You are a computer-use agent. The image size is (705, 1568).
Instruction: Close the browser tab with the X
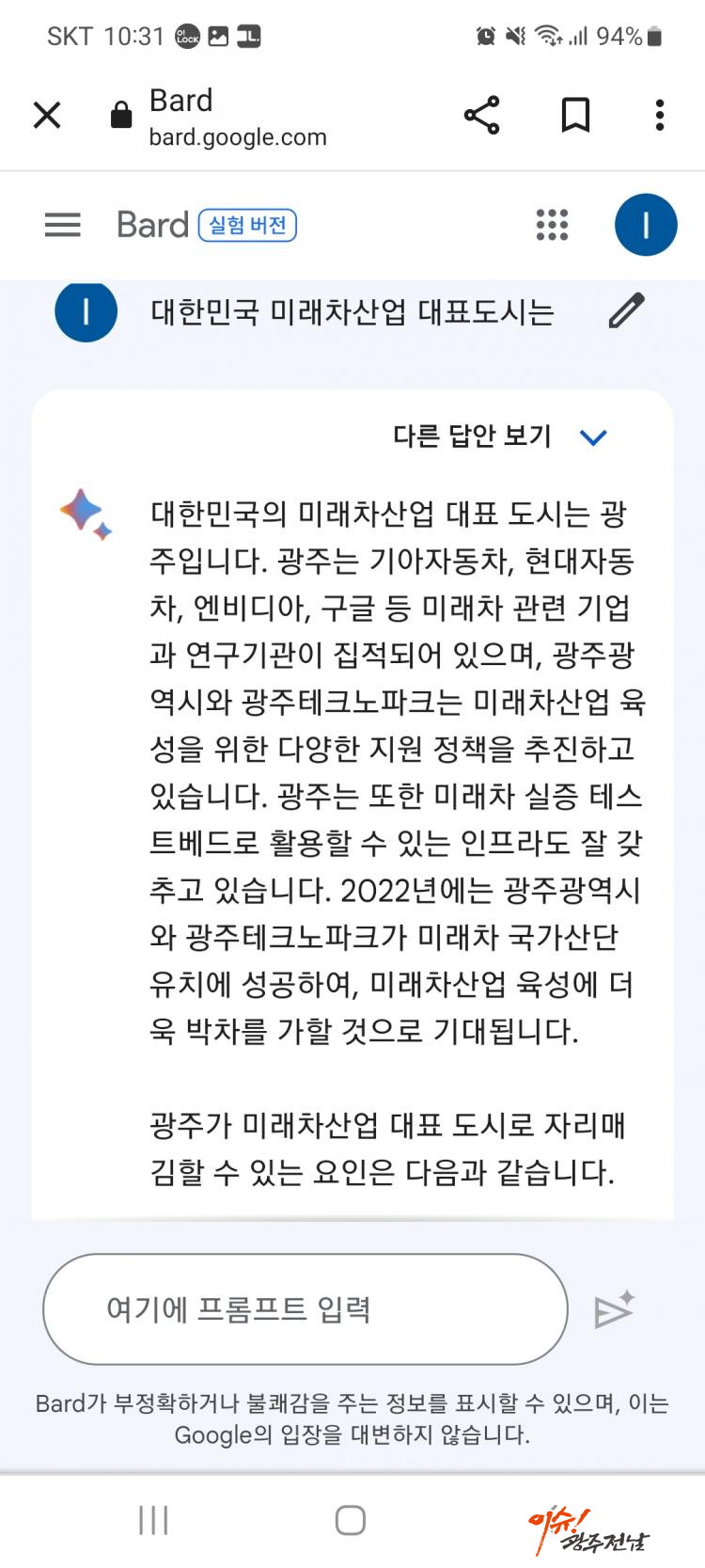click(x=47, y=116)
